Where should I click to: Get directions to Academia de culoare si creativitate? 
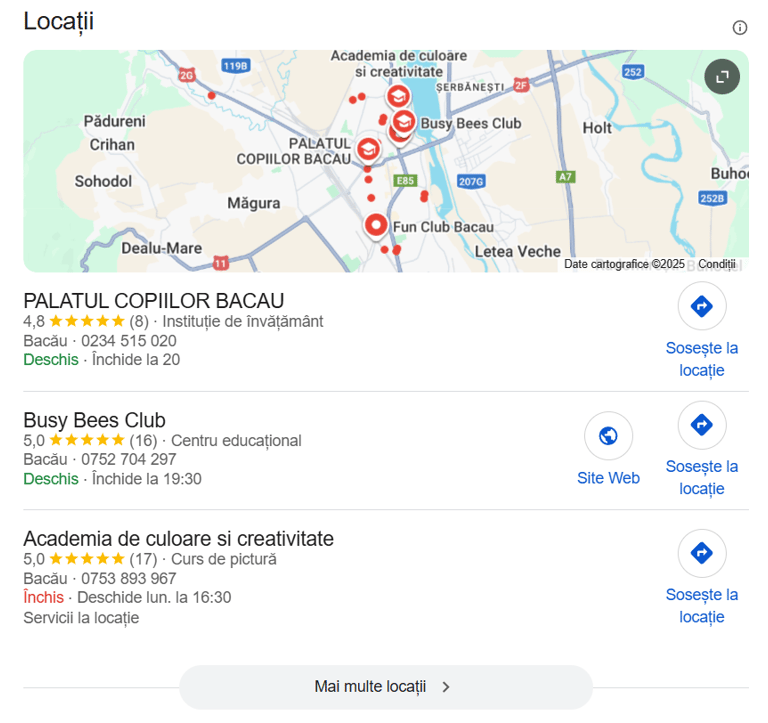[x=702, y=554]
